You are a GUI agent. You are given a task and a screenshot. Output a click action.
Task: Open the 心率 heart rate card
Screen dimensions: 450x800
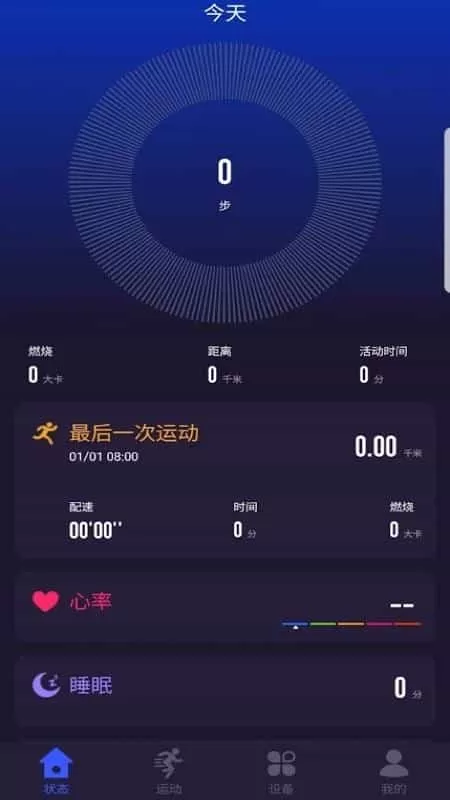(x=225, y=607)
